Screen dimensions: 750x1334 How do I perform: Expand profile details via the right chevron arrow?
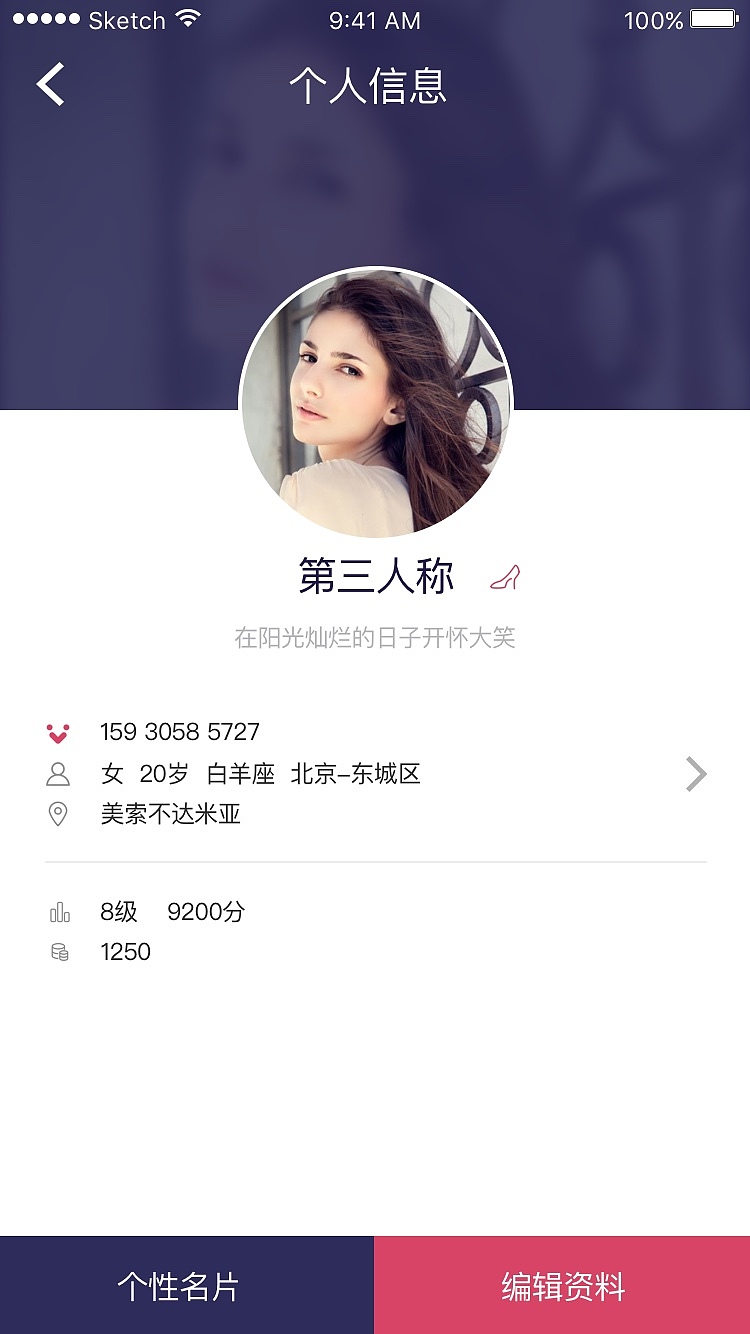coord(695,773)
